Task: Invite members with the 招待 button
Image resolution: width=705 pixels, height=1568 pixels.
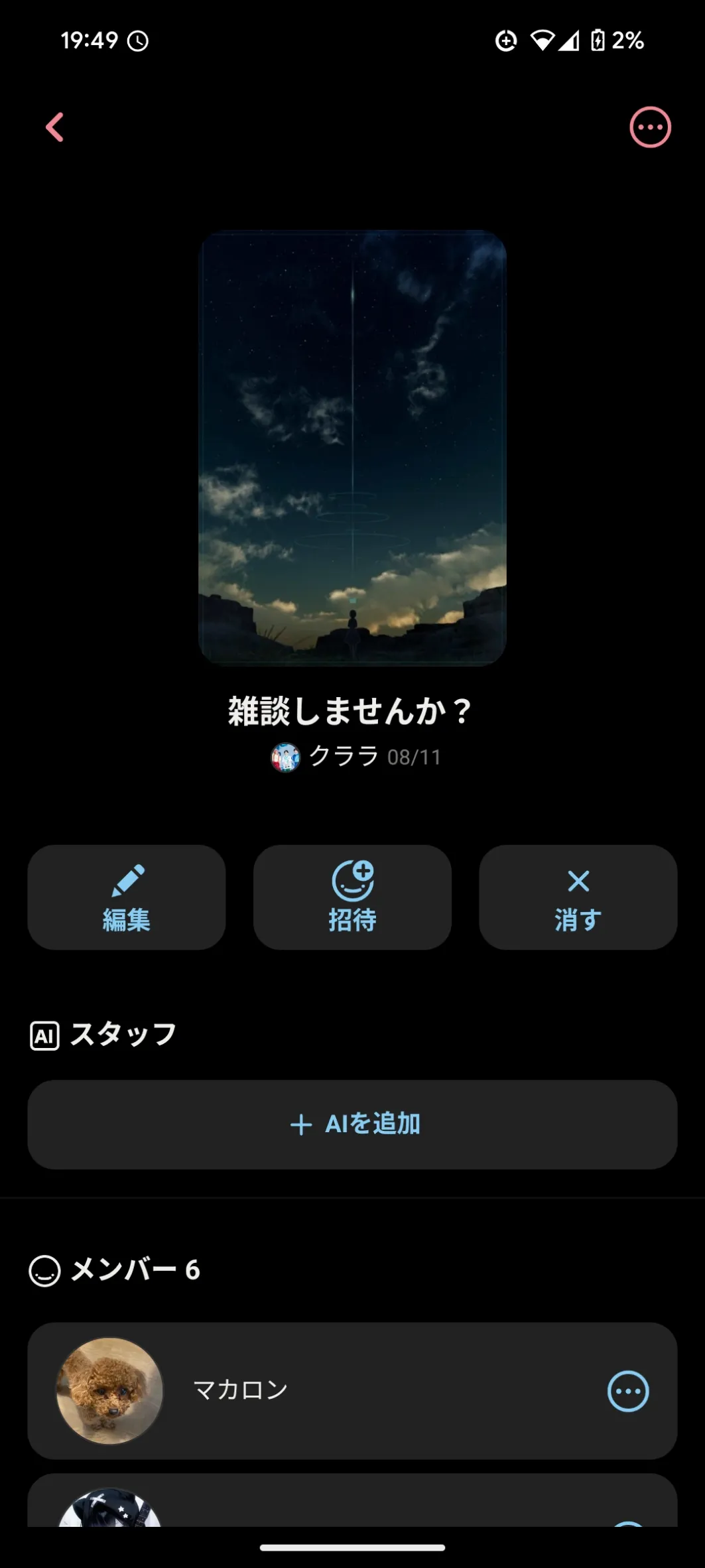Action: (x=352, y=897)
